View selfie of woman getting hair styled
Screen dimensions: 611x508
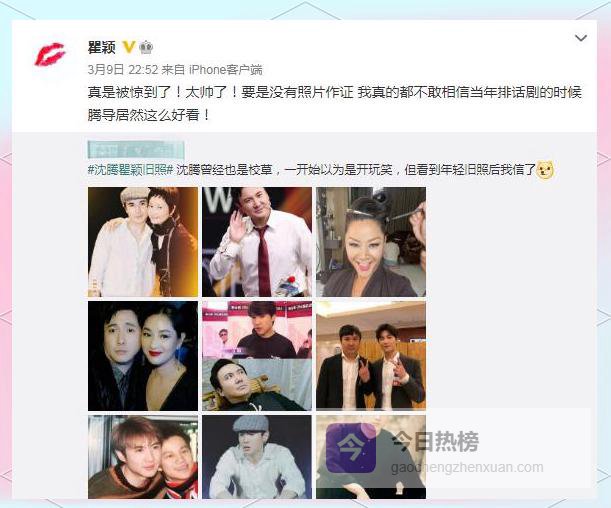click(371, 241)
